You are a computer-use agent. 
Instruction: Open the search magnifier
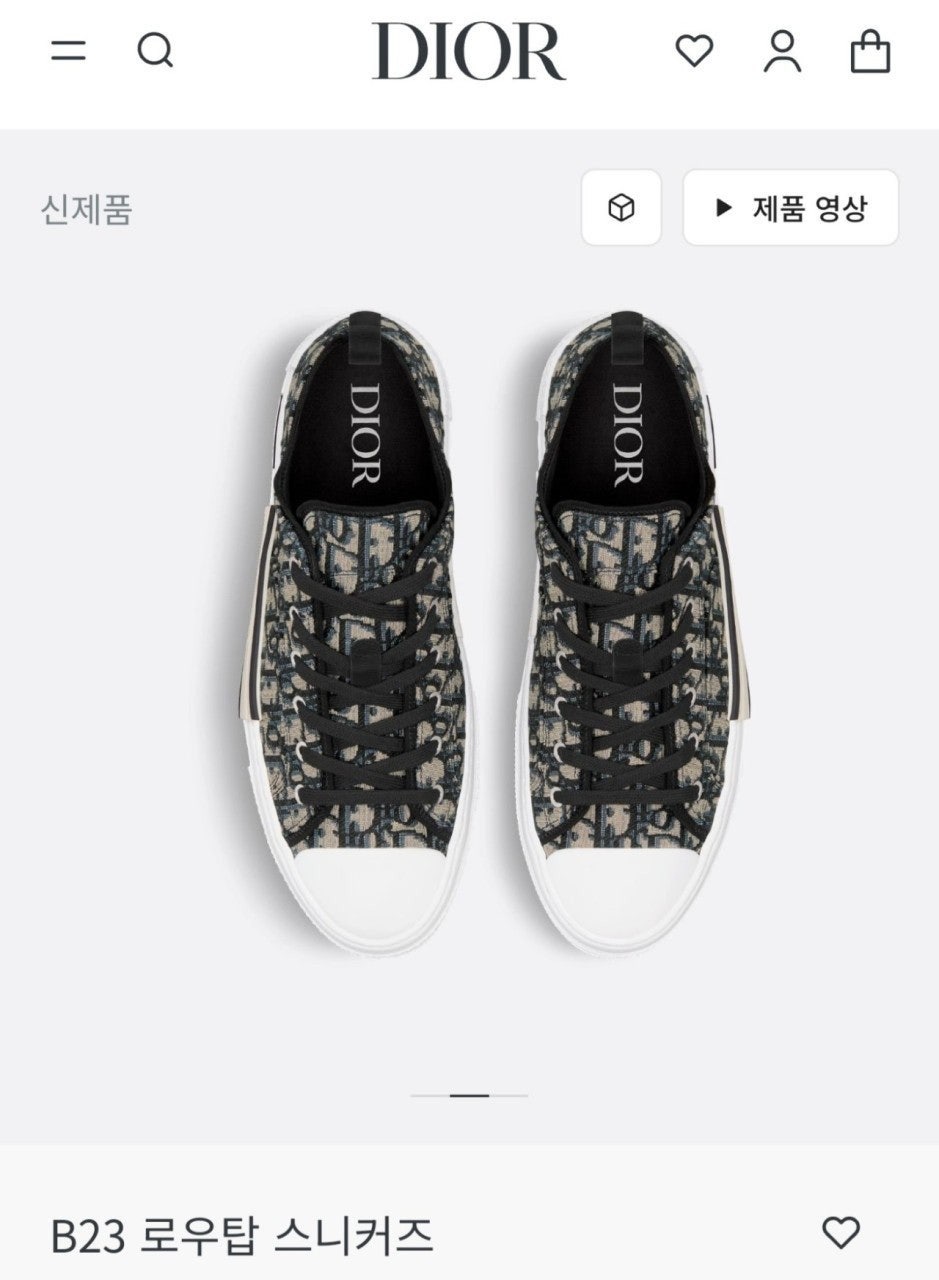[x=155, y=50]
